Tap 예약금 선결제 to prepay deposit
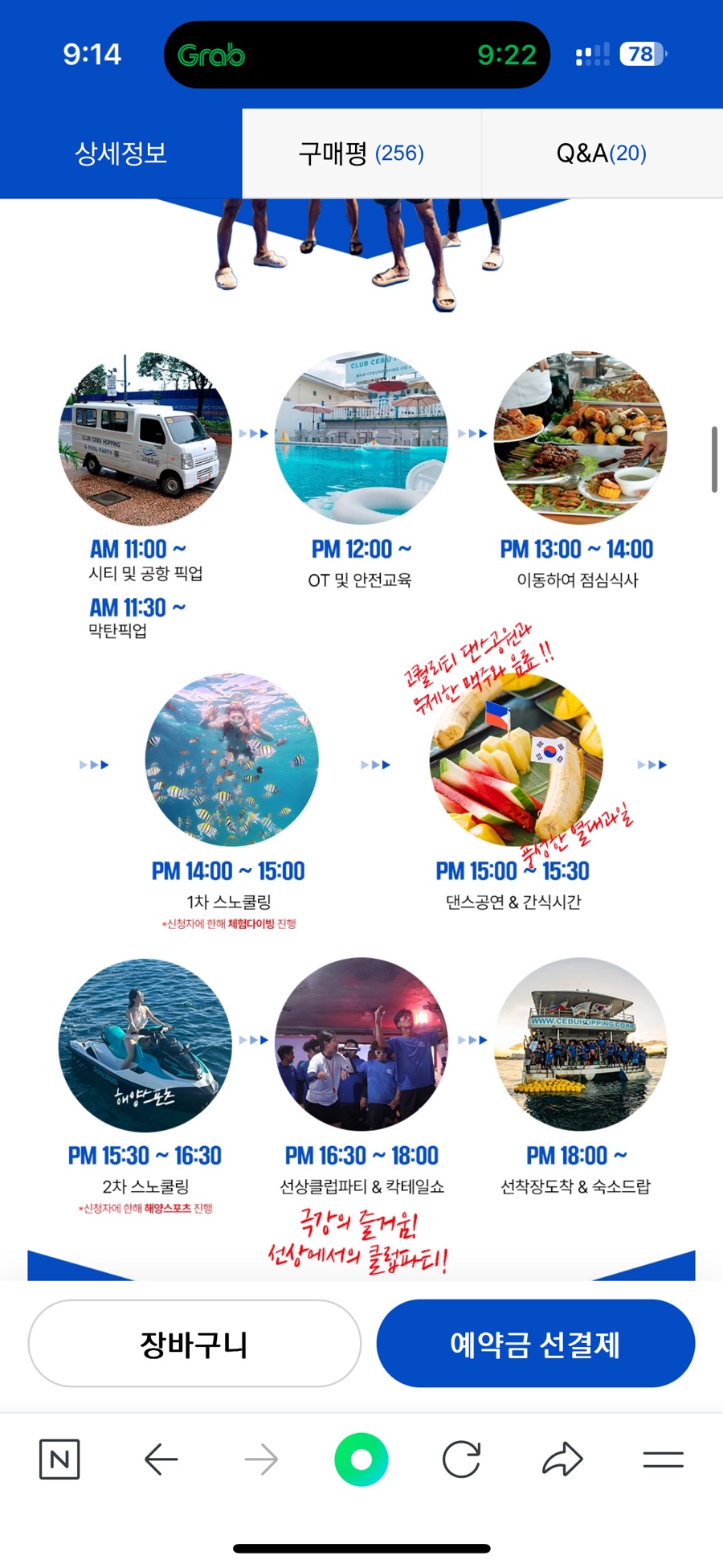The height and width of the screenshot is (1568, 723). pos(535,1344)
